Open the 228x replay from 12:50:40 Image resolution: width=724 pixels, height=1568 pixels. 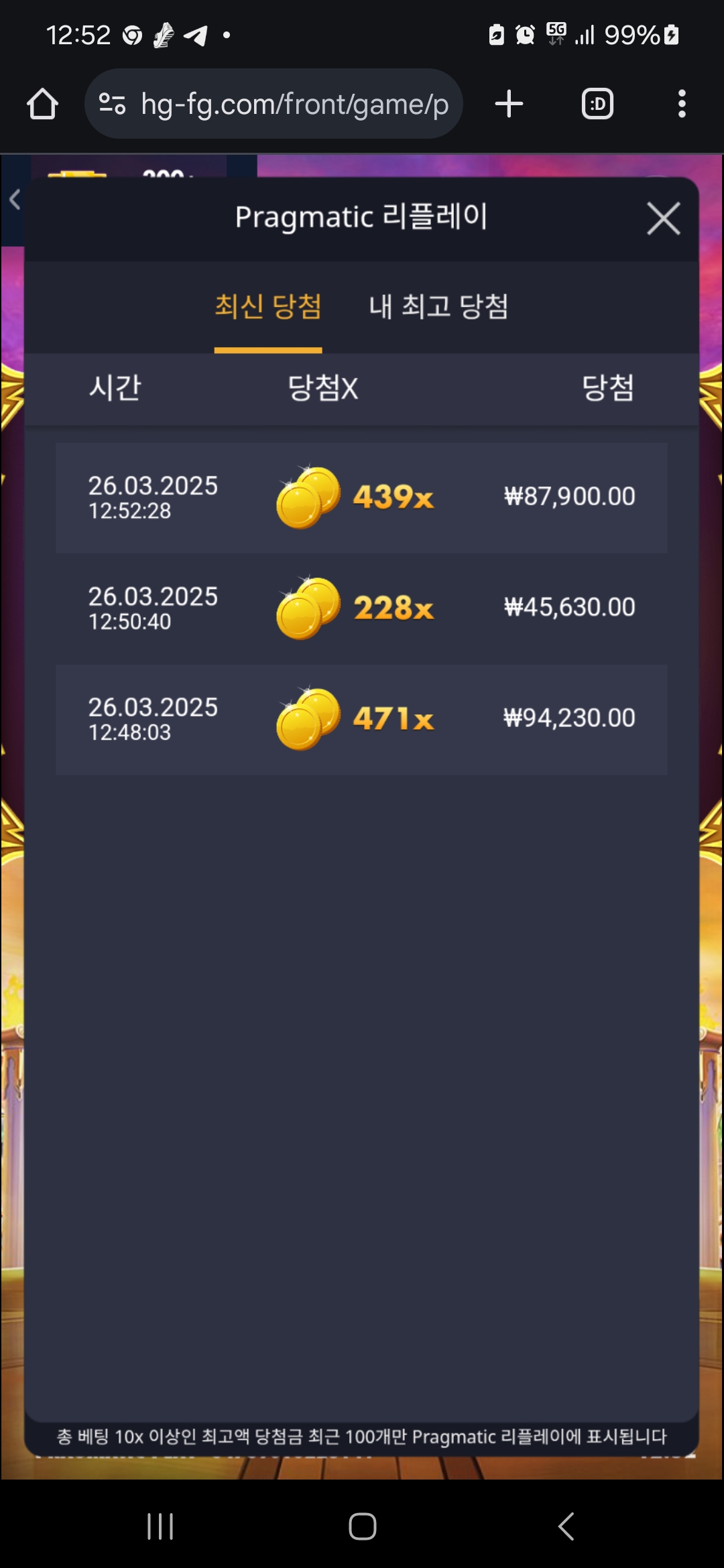pyautogui.click(x=361, y=608)
